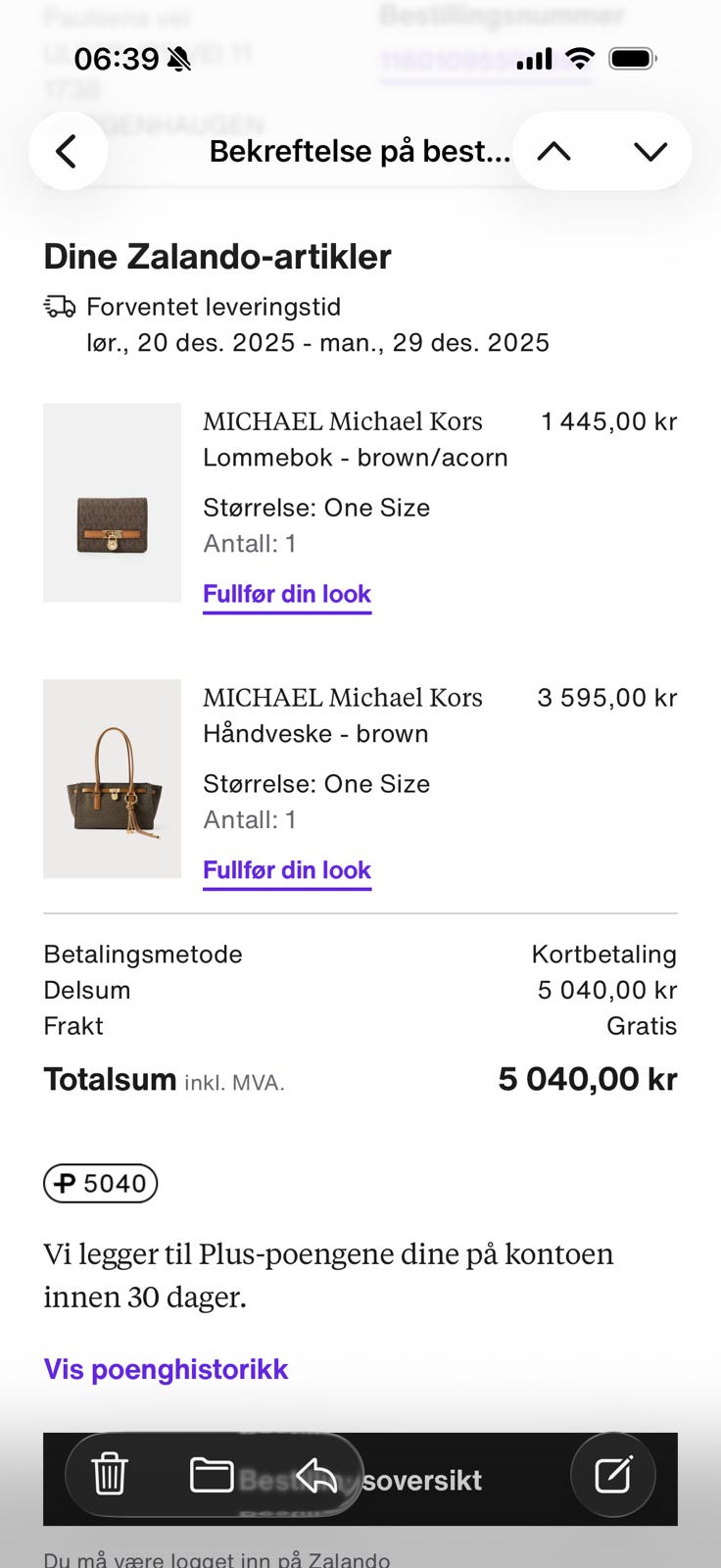Open the previous message with the up chevron

click(554, 151)
